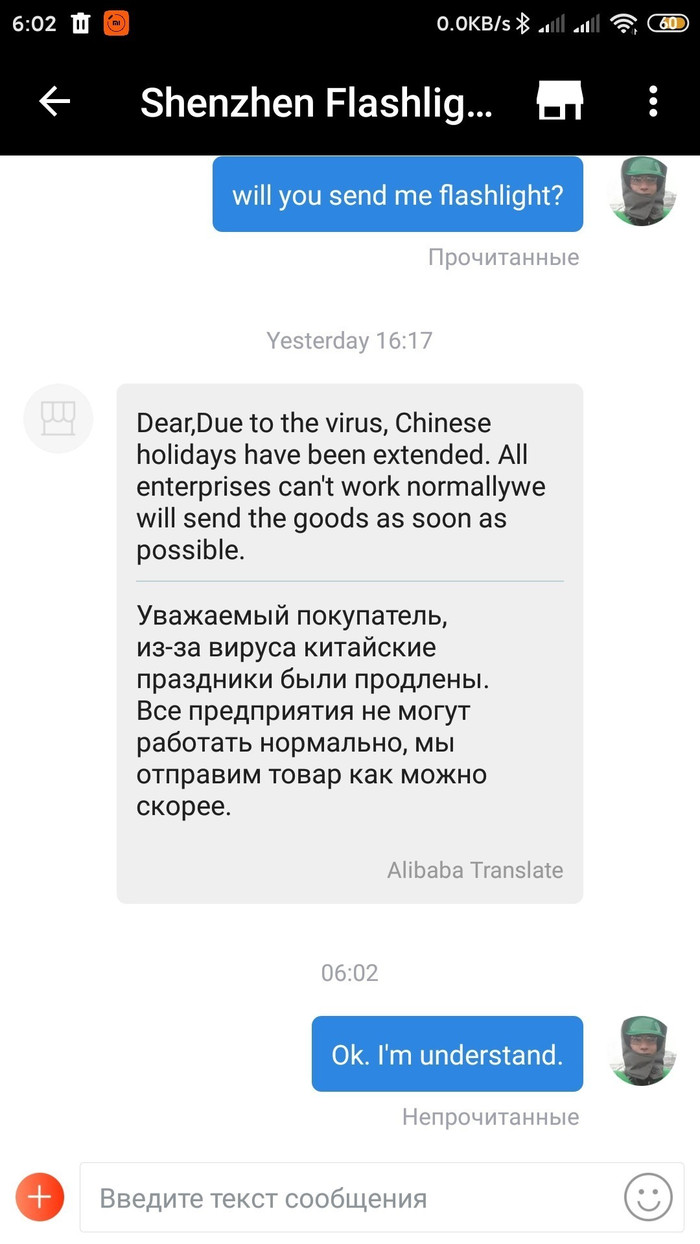
Task: Open the seller's shop avatar
Action: coord(58,418)
